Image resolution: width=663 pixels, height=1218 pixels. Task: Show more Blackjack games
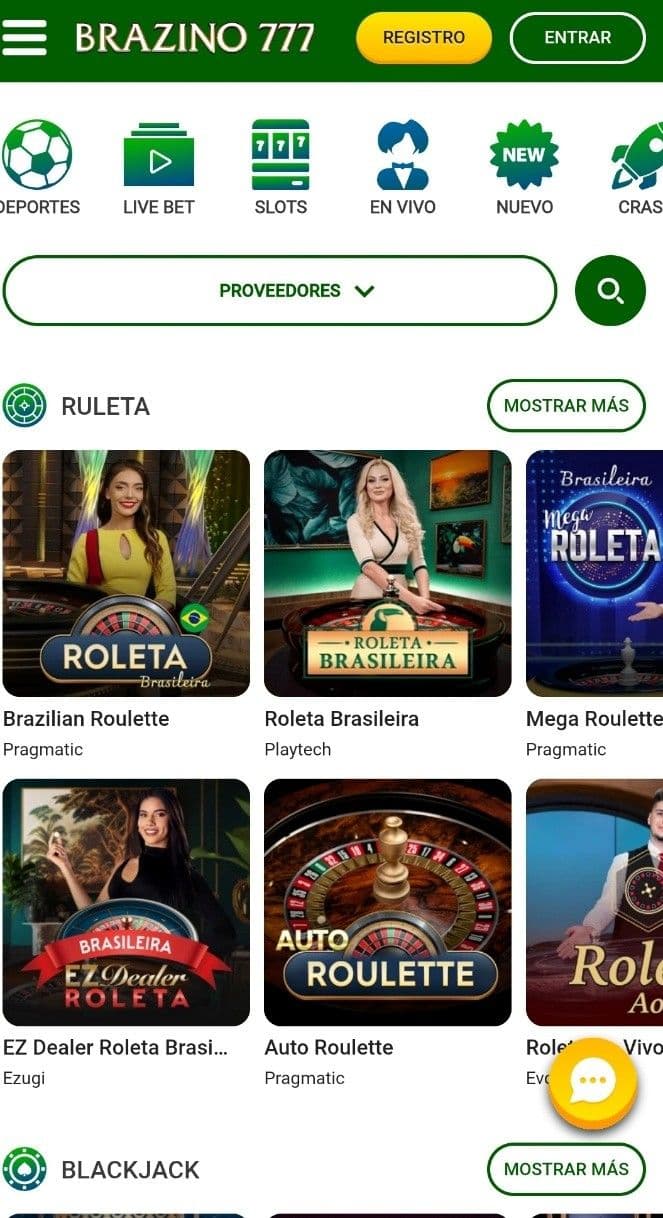[x=566, y=1169]
